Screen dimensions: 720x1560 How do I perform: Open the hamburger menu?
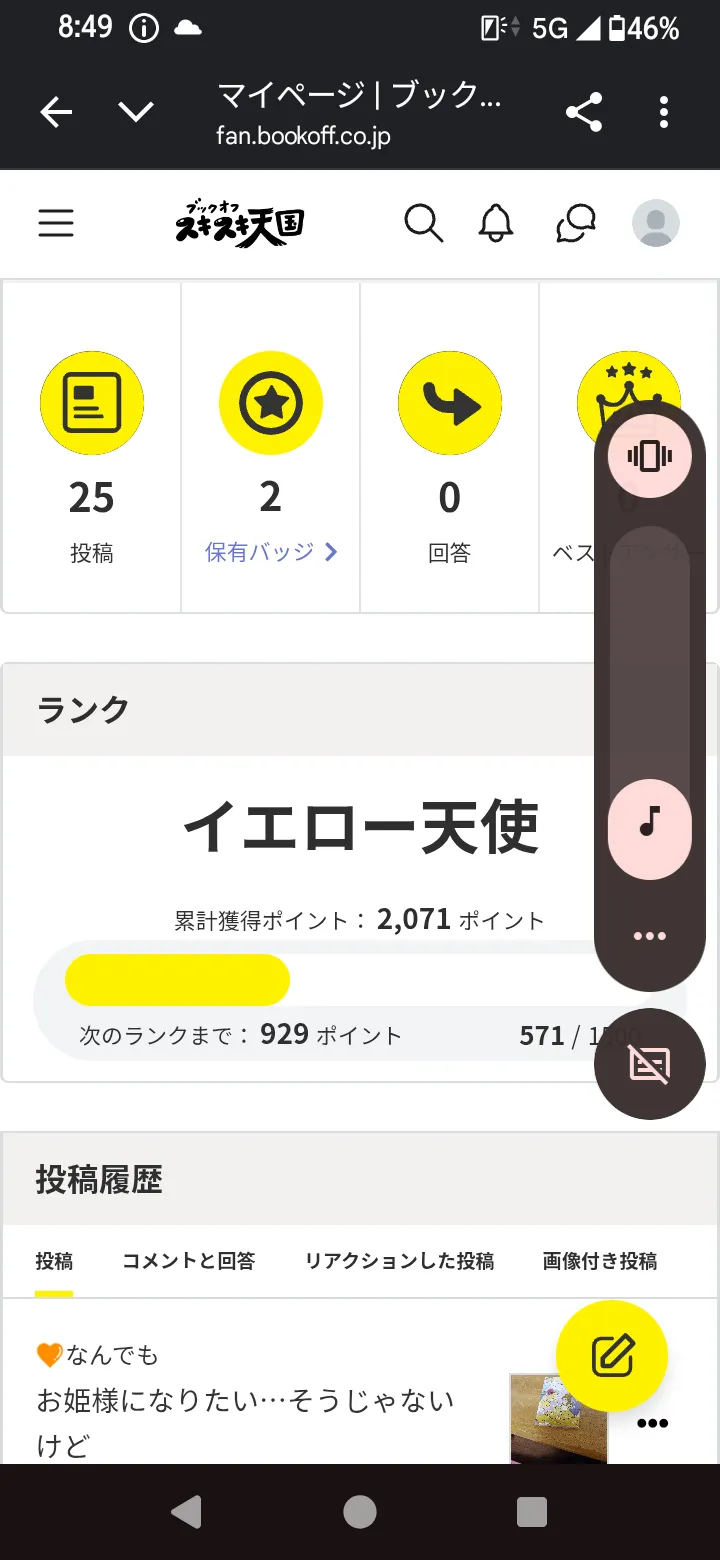56,224
